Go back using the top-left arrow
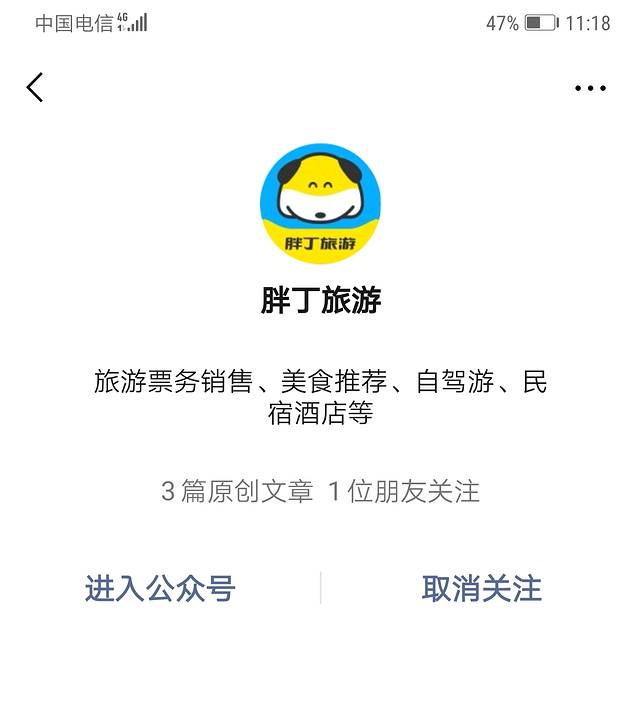This screenshot has height=706, width=640. point(35,88)
